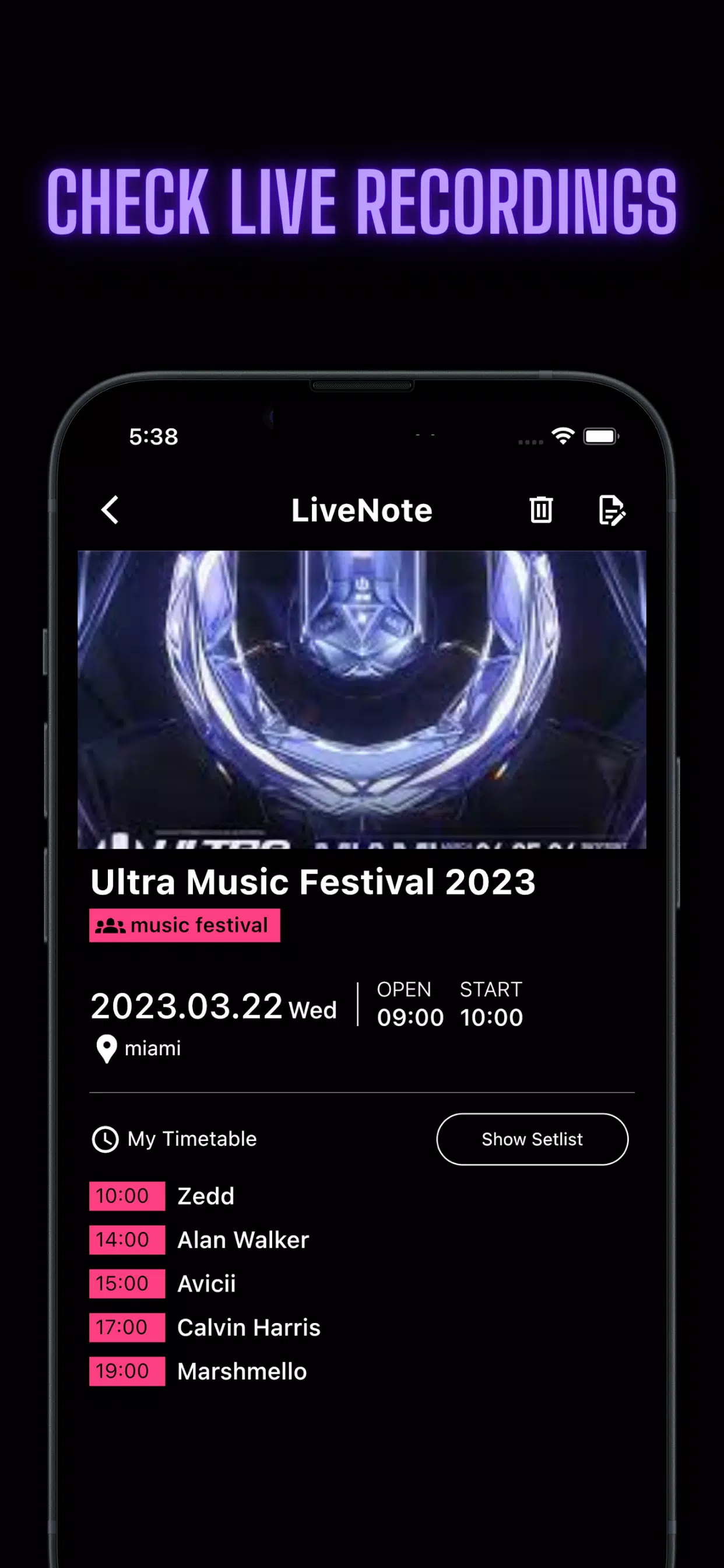724x1568 pixels.
Task: Select Alan Walker in the timetable
Action: pos(242,1240)
